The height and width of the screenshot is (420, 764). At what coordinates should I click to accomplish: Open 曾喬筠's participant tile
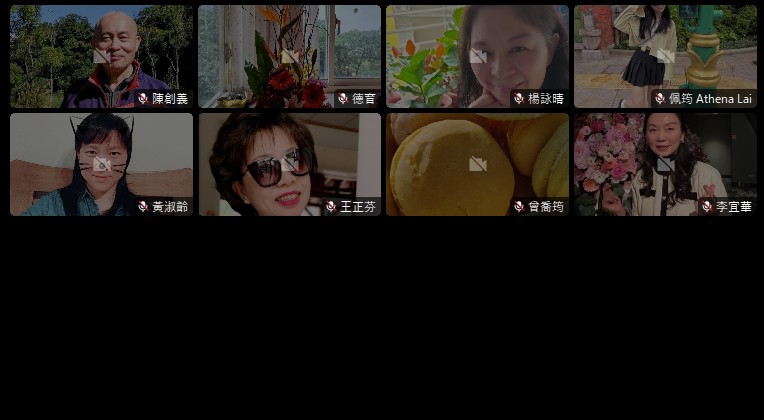(477, 164)
